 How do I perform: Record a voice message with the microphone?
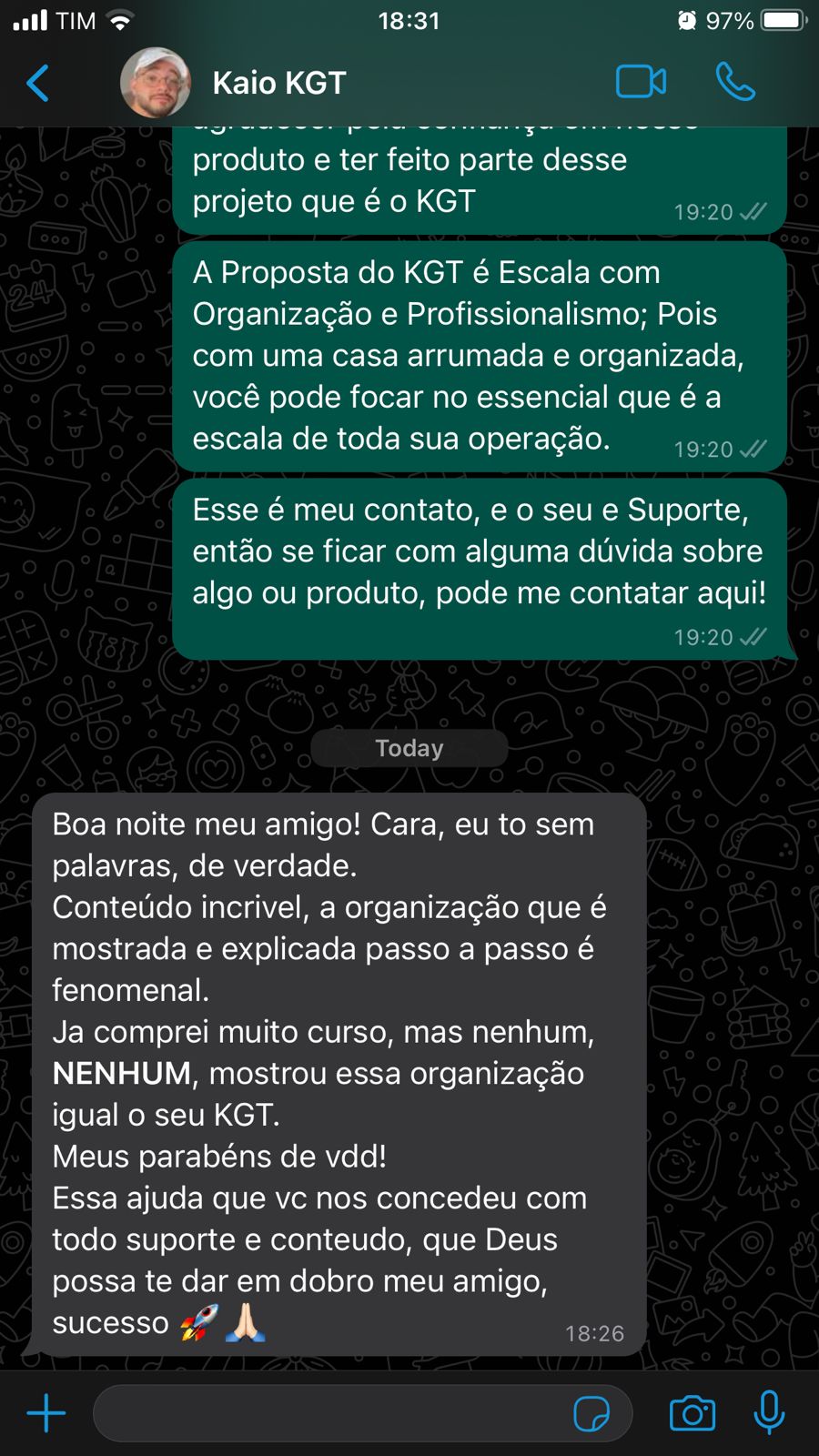tap(769, 1412)
